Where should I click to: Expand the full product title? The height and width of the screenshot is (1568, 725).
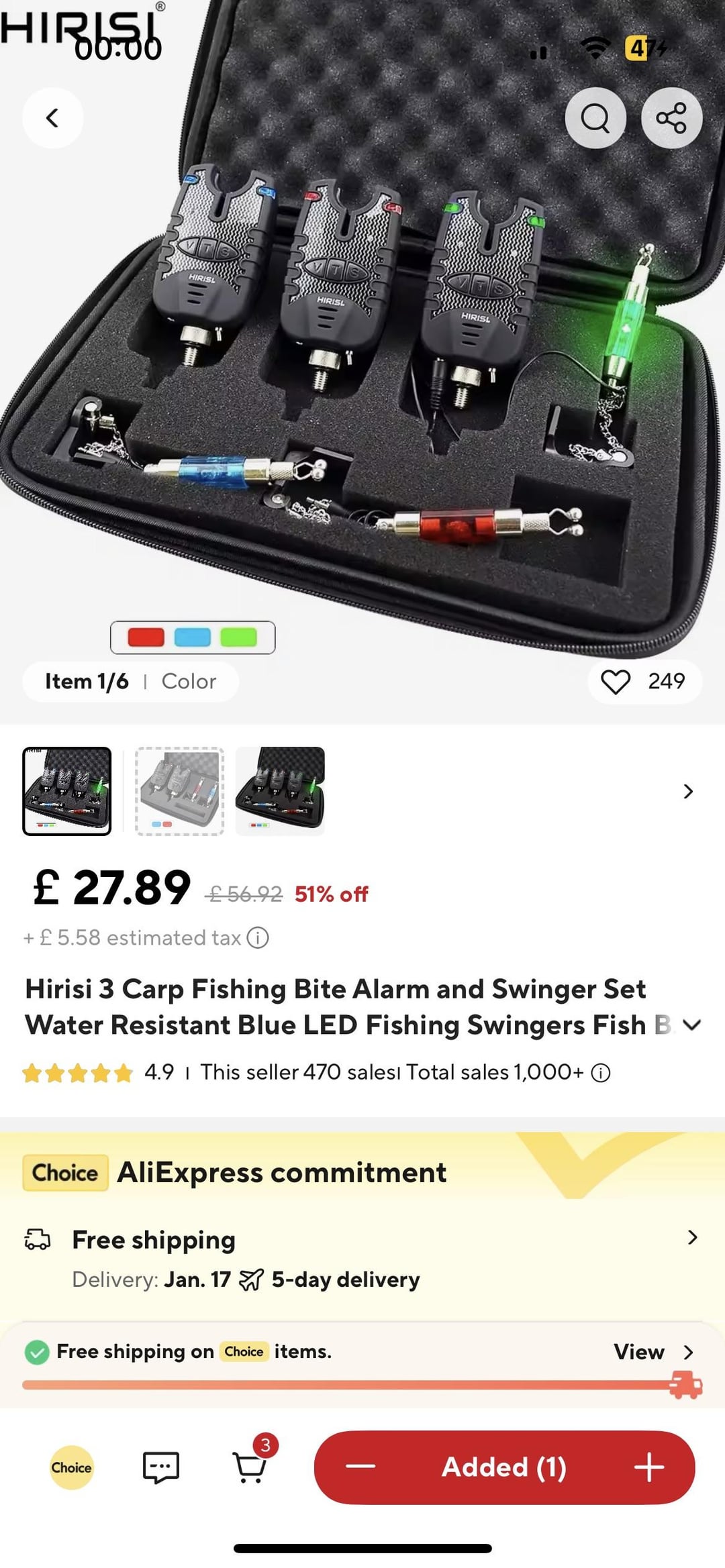[691, 1025]
